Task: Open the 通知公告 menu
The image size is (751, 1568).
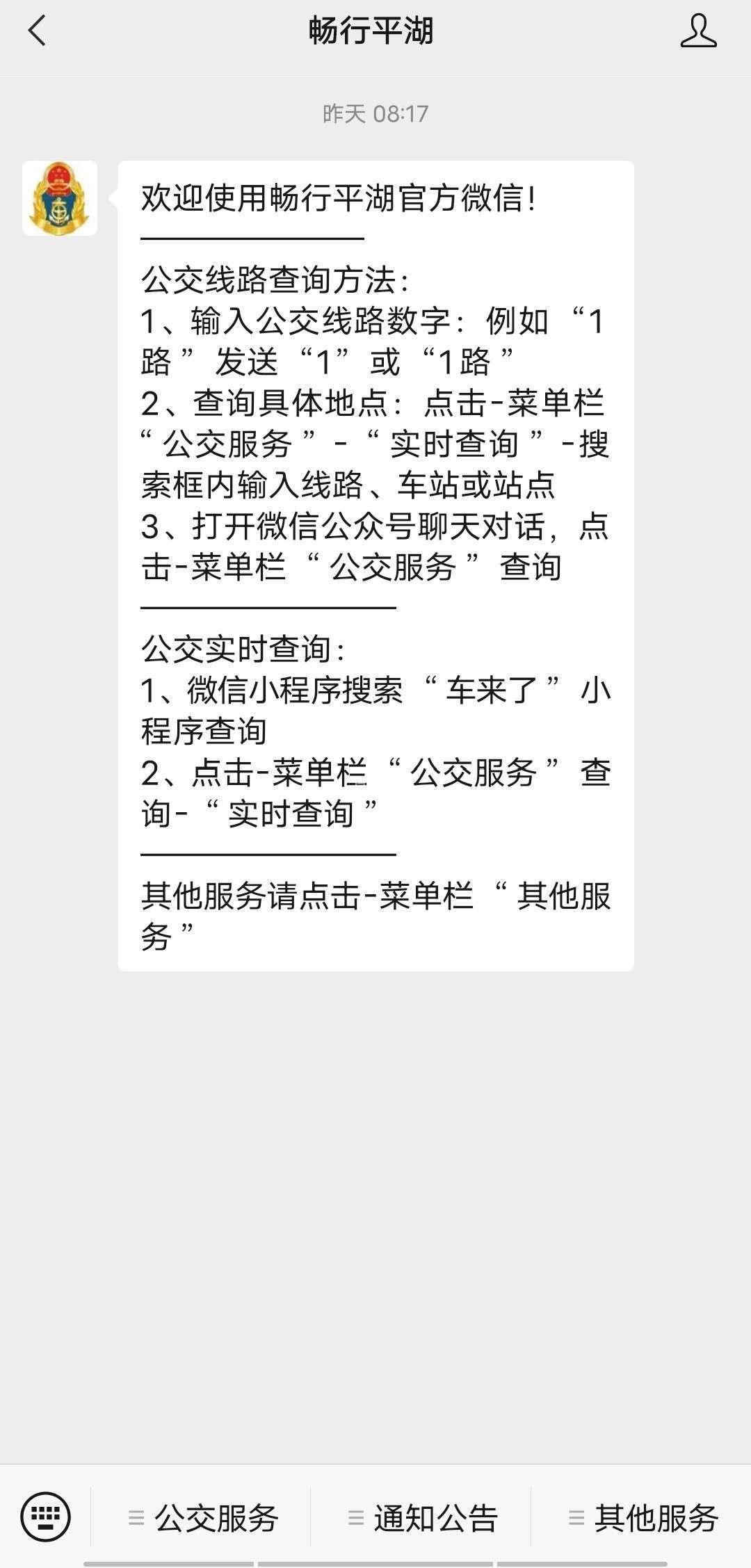Action: coord(423,1518)
